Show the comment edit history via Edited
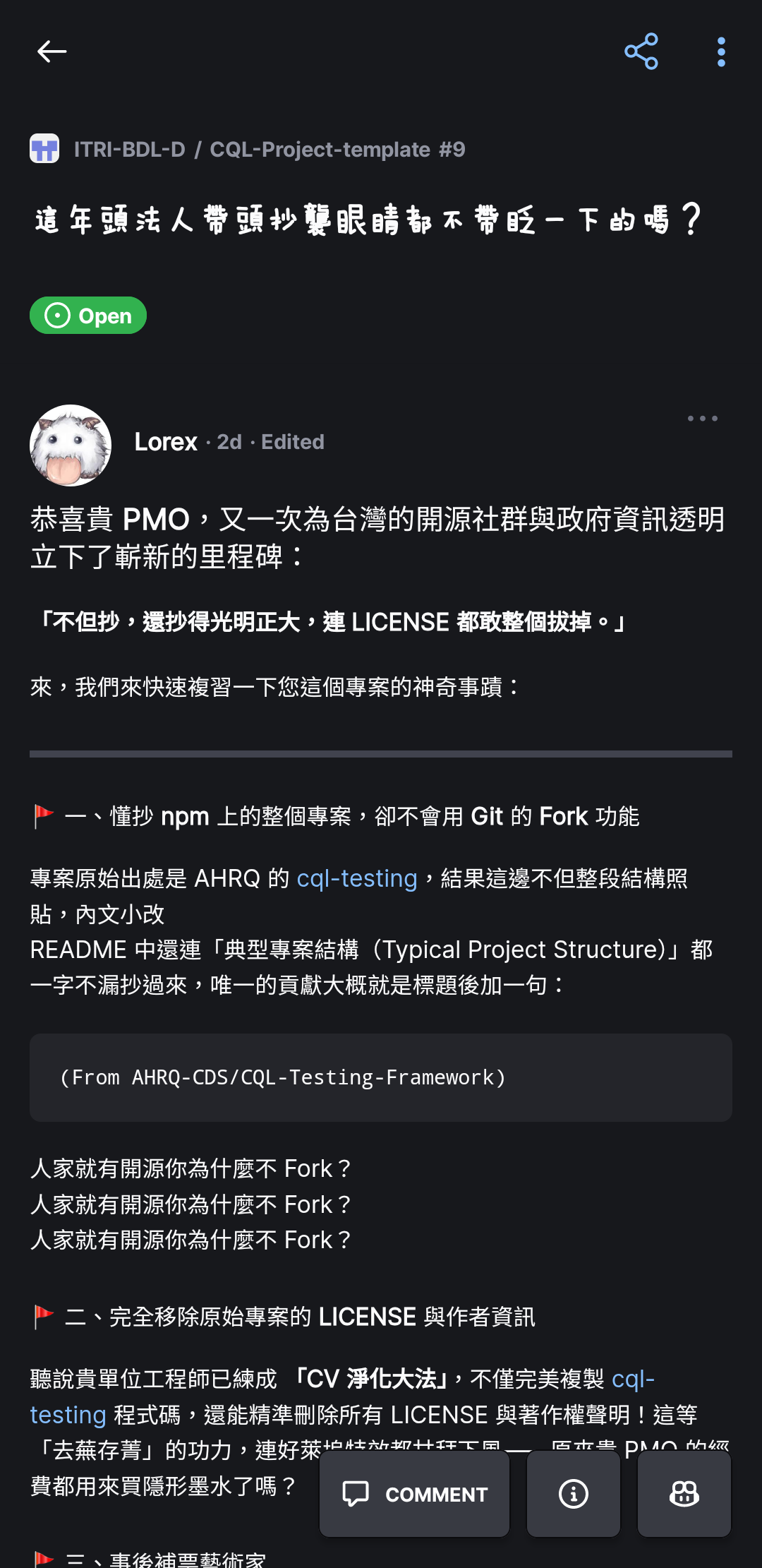Screen dimensions: 762x1568 click(x=291, y=442)
